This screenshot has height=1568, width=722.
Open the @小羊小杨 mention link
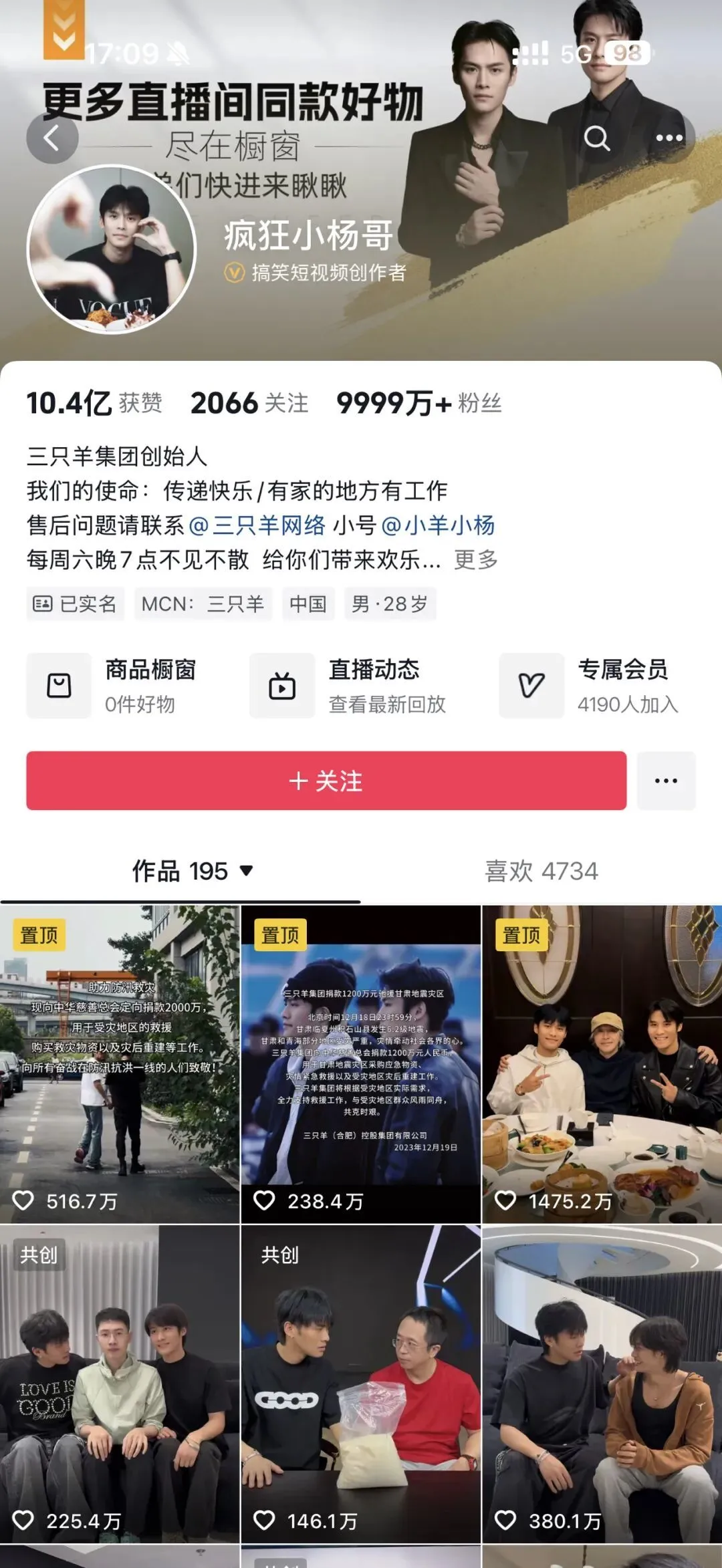click(438, 525)
